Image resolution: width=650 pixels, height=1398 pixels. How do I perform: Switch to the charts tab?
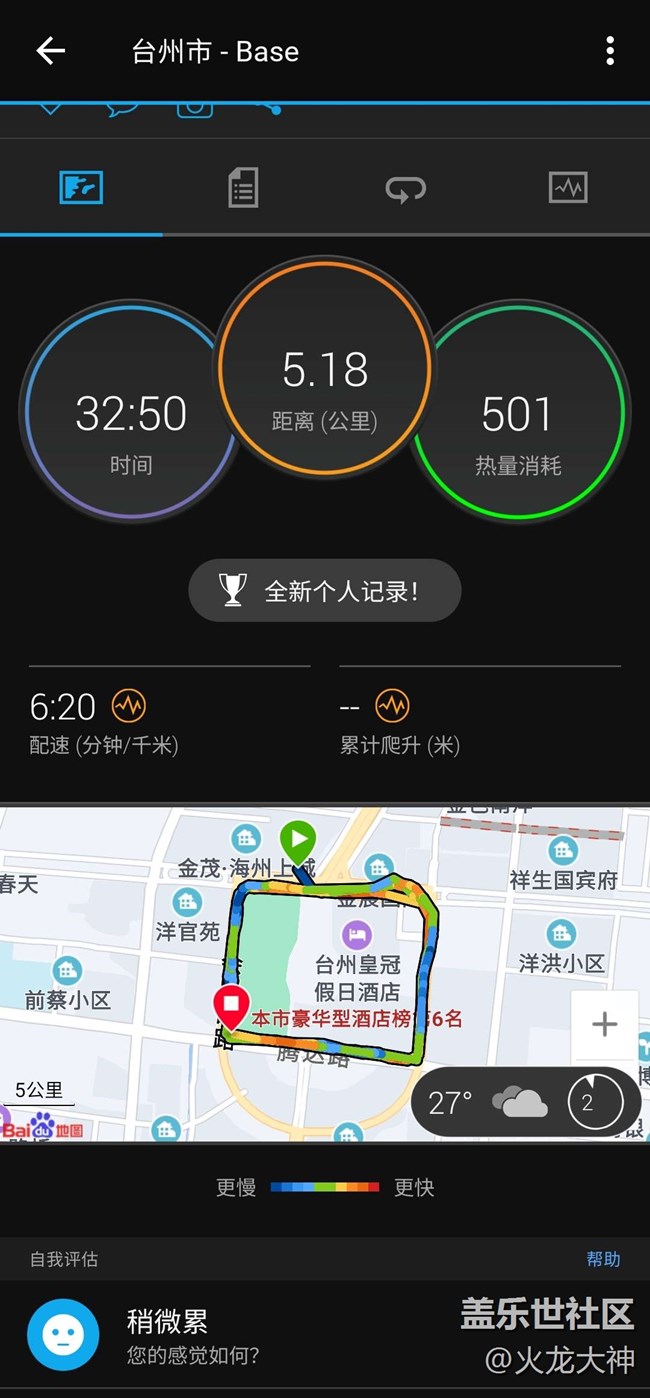coord(568,187)
